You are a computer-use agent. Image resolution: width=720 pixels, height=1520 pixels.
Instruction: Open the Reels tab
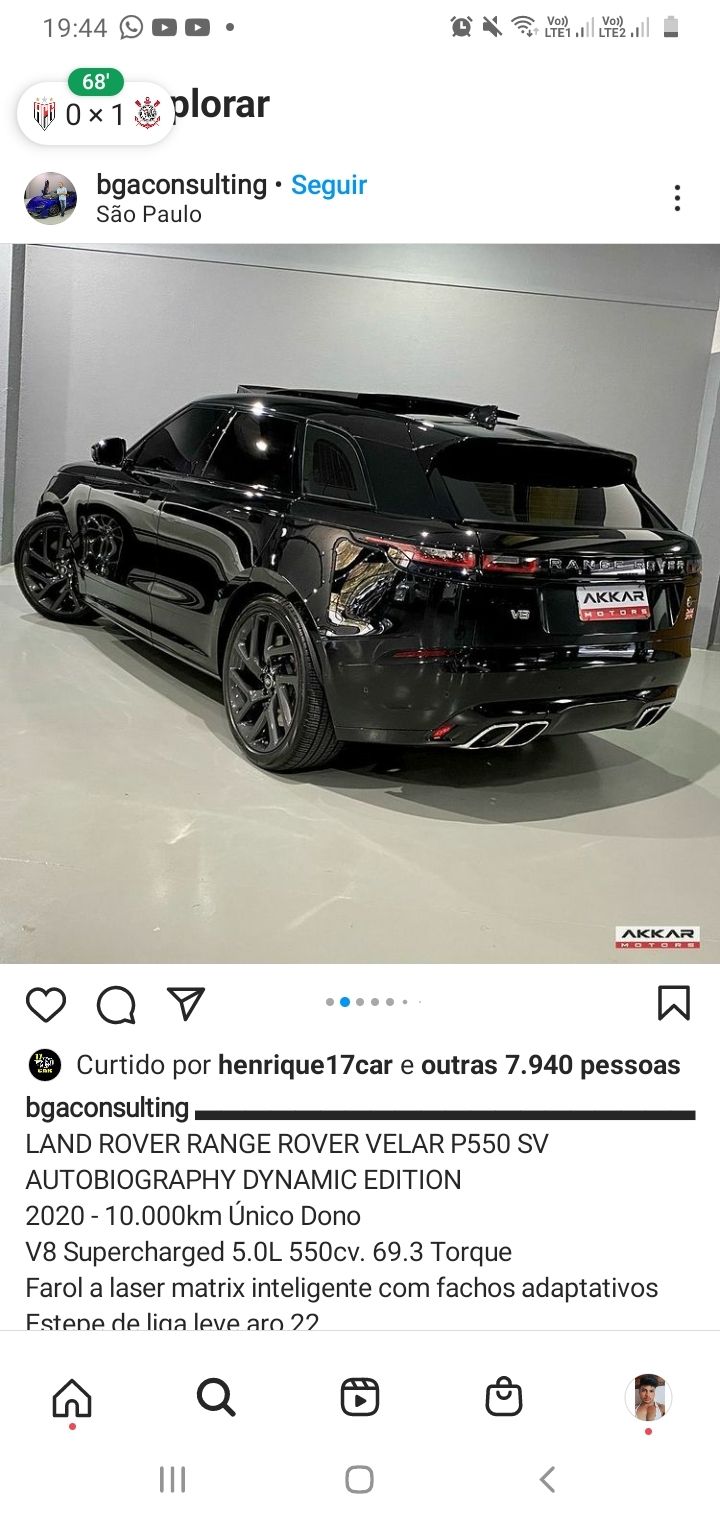tap(360, 1397)
